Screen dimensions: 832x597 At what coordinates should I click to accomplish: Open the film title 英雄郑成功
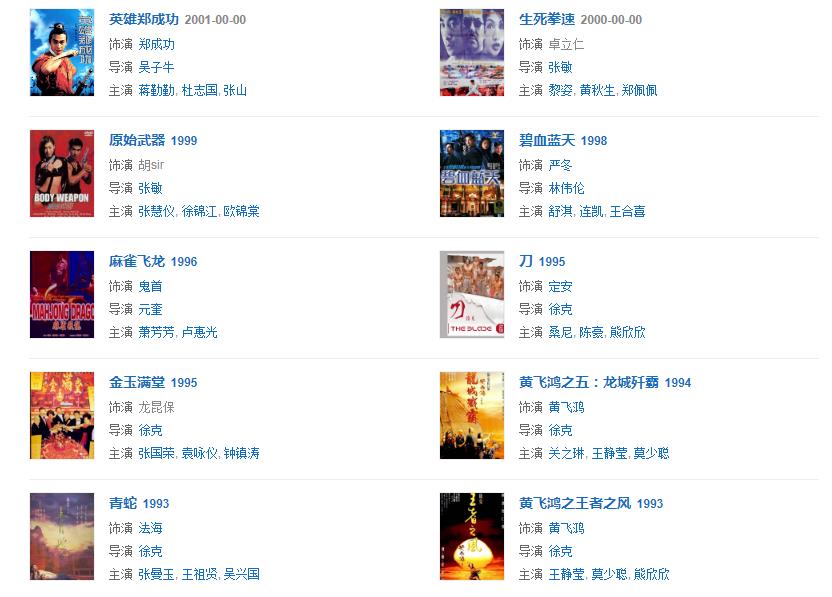[x=144, y=19]
